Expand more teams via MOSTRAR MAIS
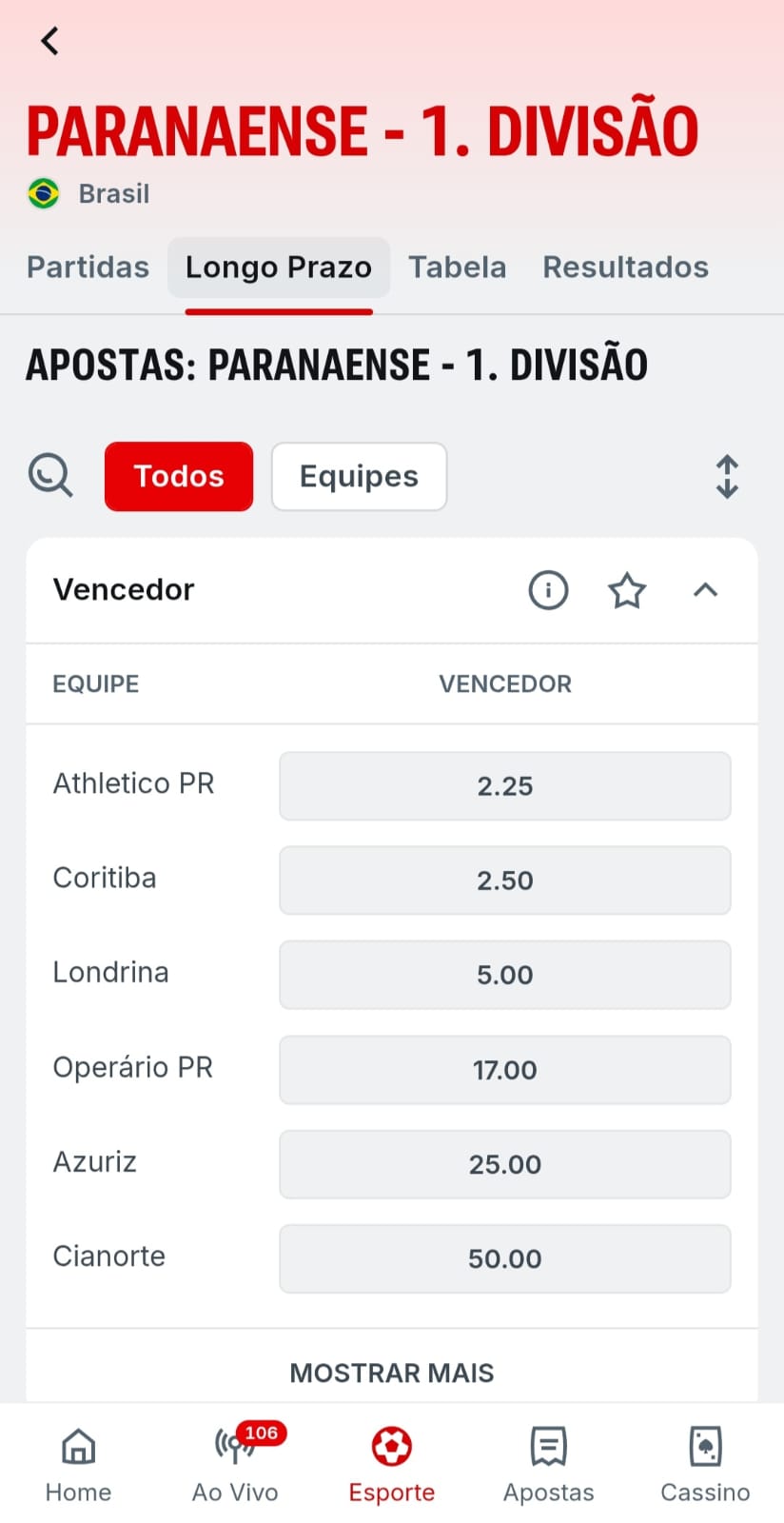 tap(391, 1372)
